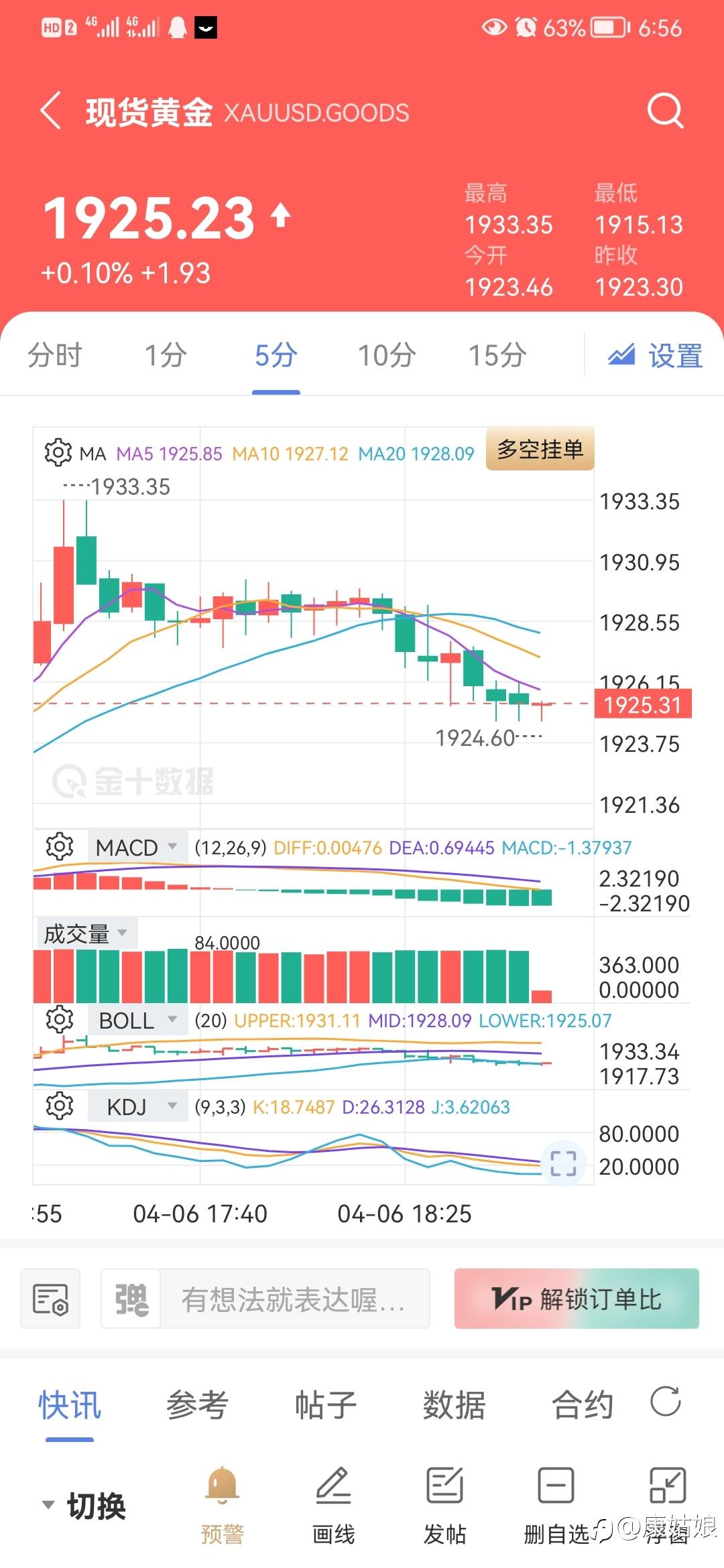Tap the 多空挂单 button
Image resolution: width=724 pixels, height=1568 pixels.
click(x=540, y=449)
